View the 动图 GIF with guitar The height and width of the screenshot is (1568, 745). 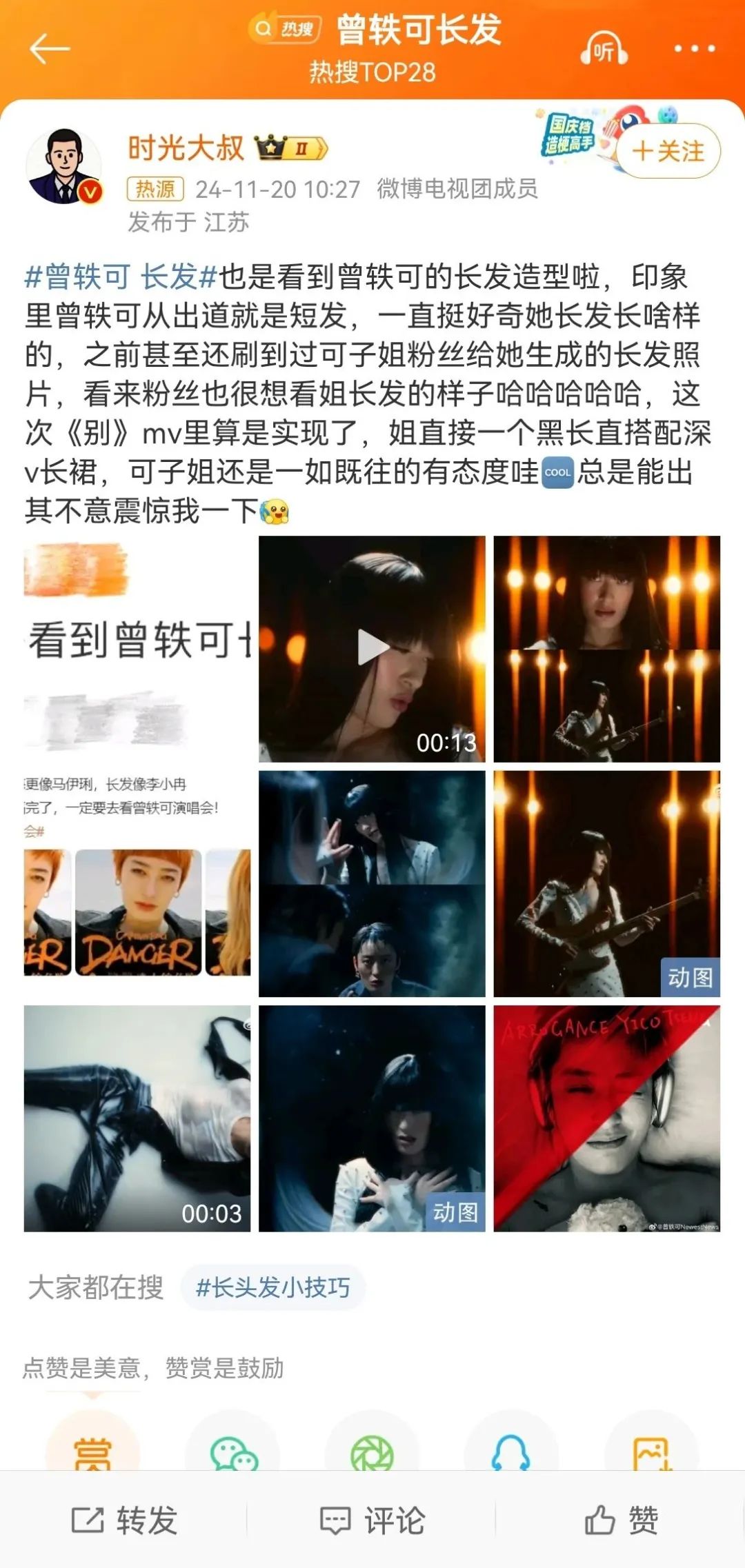[606, 883]
